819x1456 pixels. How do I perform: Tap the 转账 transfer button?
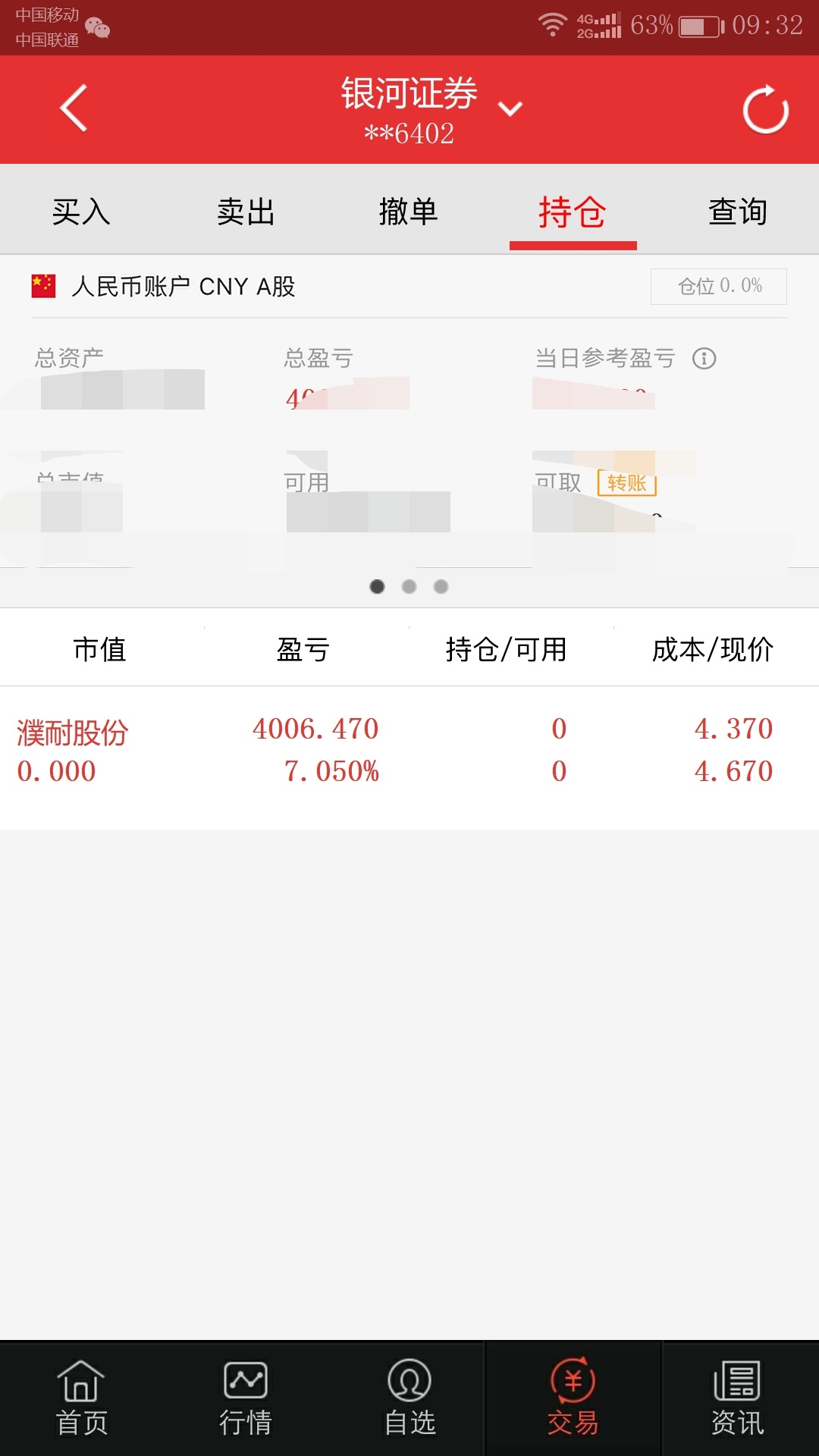(x=626, y=482)
